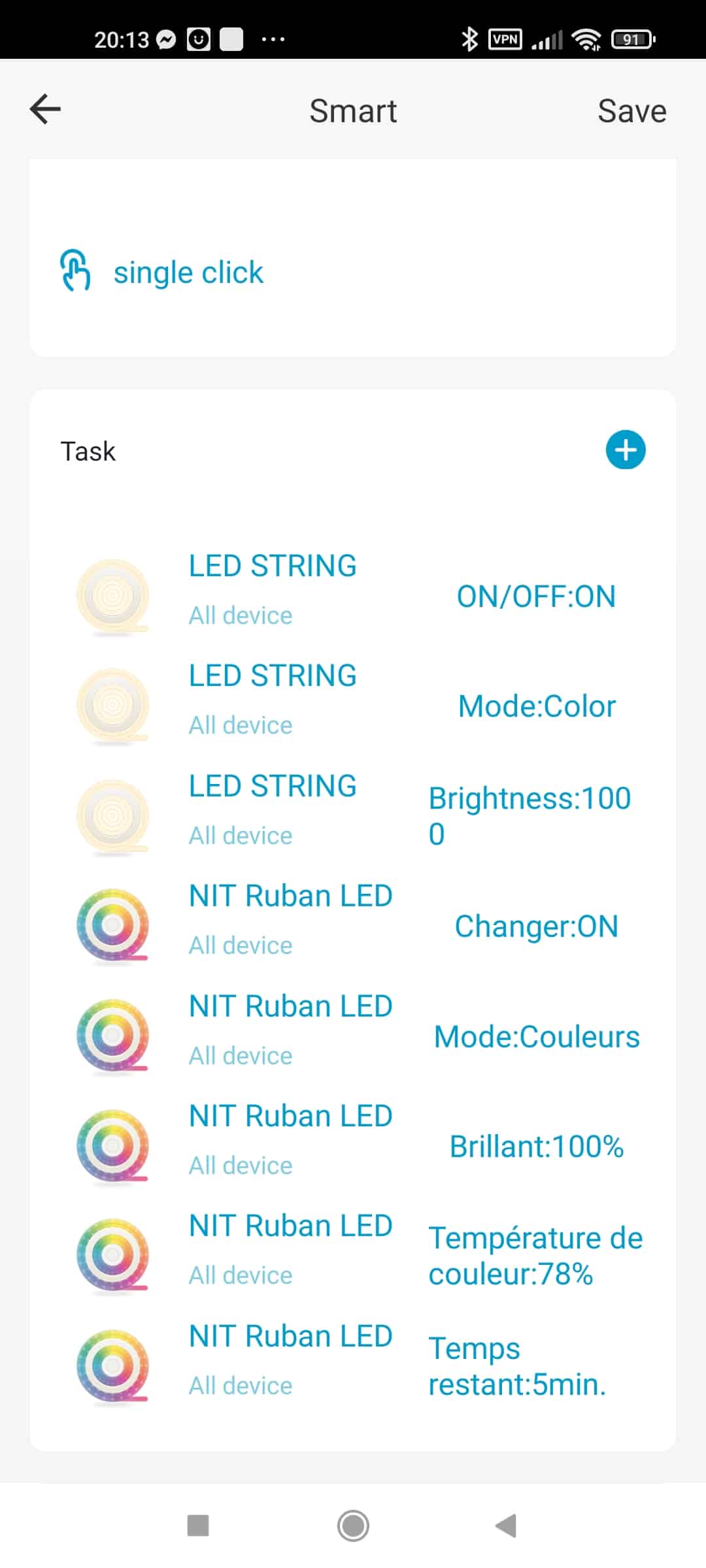706x1568 pixels.
Task: Open recent apps from navigation bar
Action: [x=198, y=1526]
